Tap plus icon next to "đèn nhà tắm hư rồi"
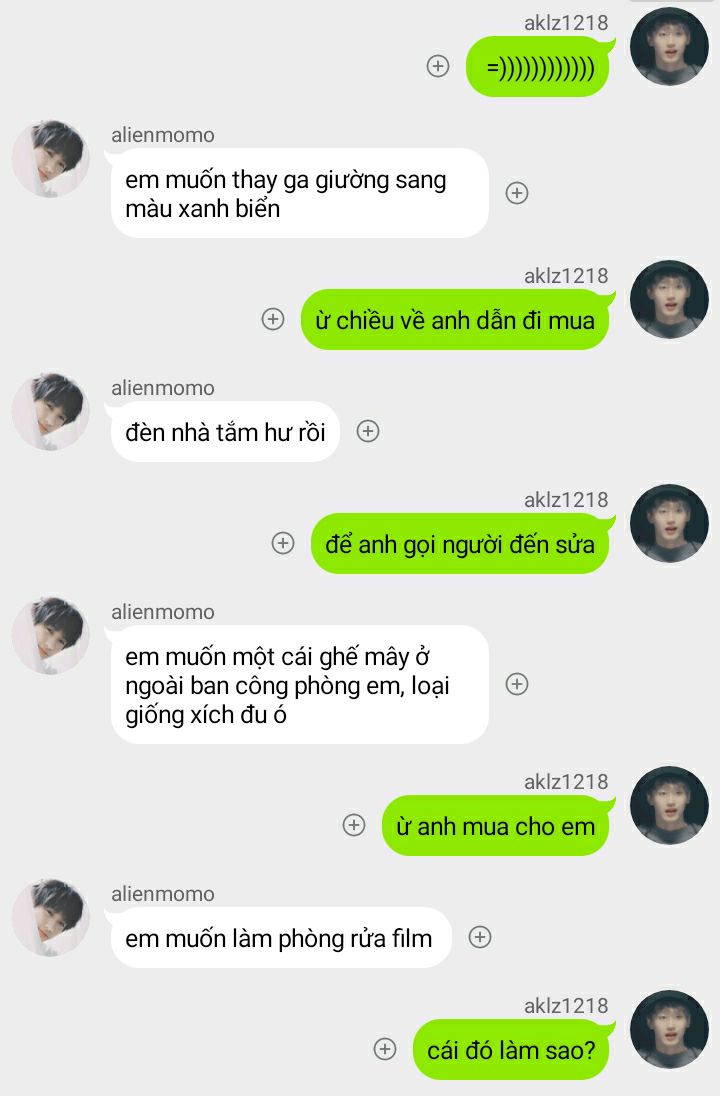 (x=368, y=431)
